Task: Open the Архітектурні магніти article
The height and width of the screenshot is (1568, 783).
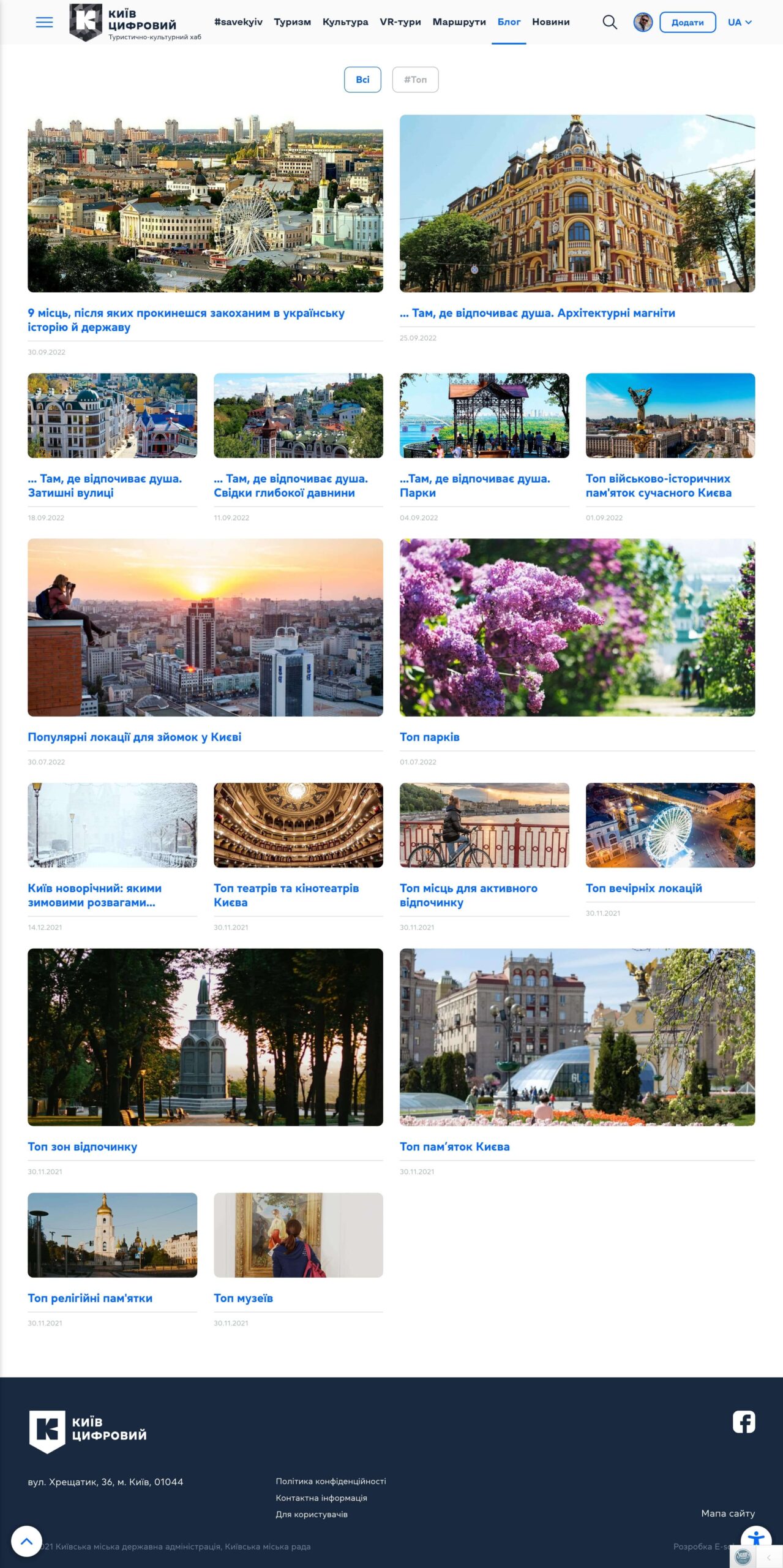Action: (x=537, y=313)
